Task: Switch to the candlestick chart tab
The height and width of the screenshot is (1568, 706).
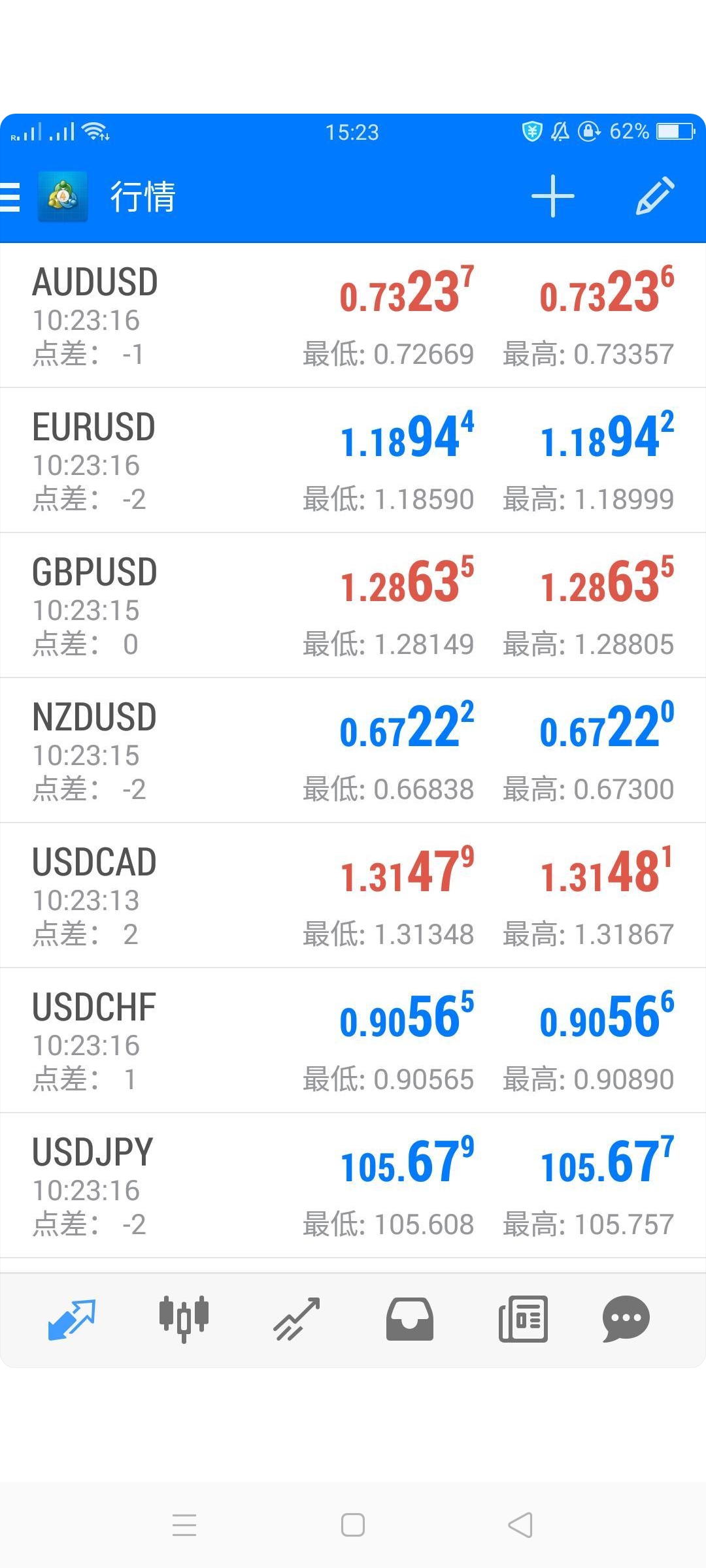Action: (x=184, y=1319)
